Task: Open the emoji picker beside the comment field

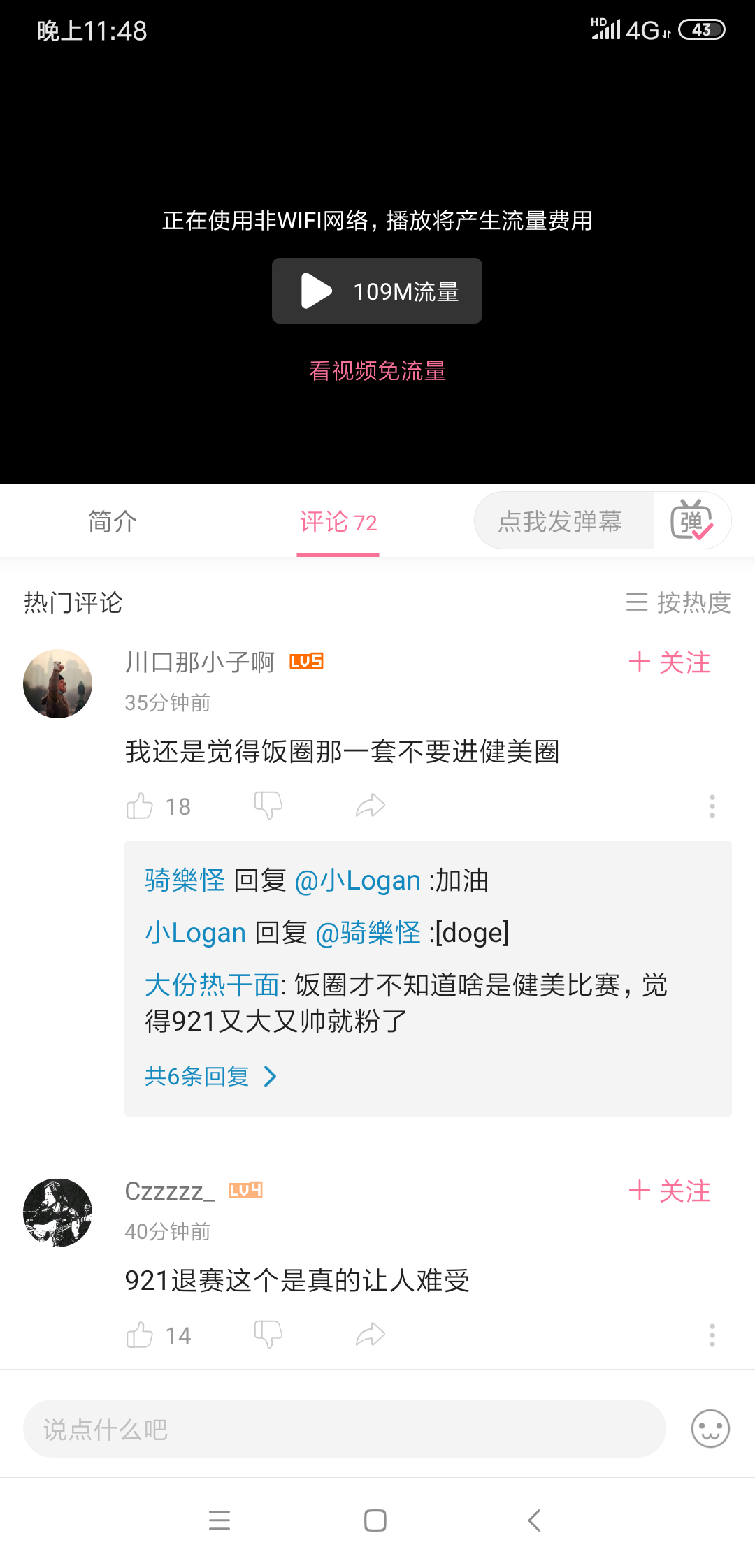Action: [710, 1429]
